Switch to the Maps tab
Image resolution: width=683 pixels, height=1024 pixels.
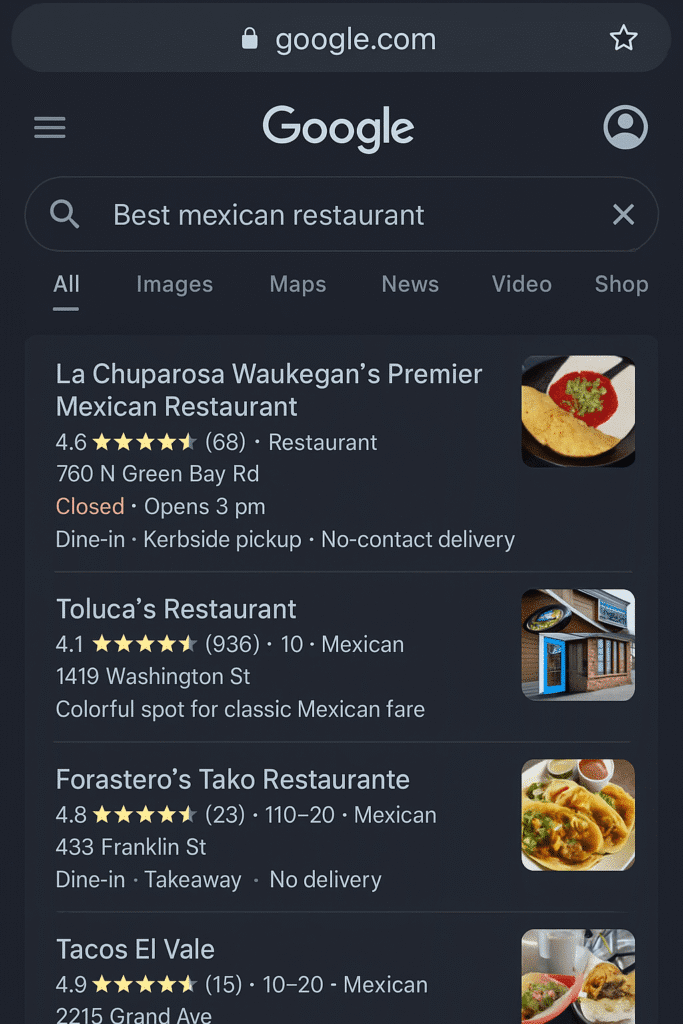(x=297, y=285)
